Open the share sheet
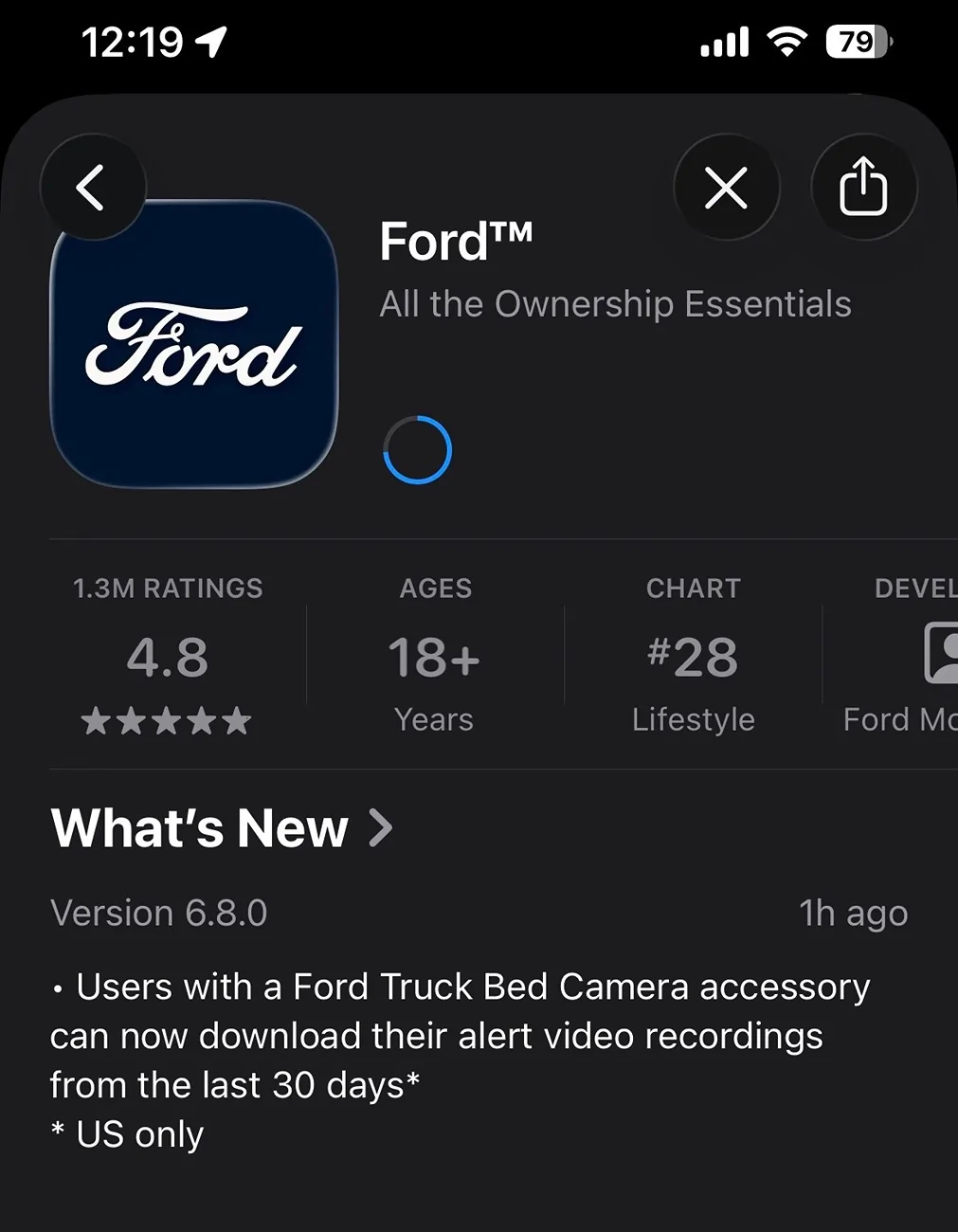This screenshot has width=958, height=1232. [x=863, y=187]
